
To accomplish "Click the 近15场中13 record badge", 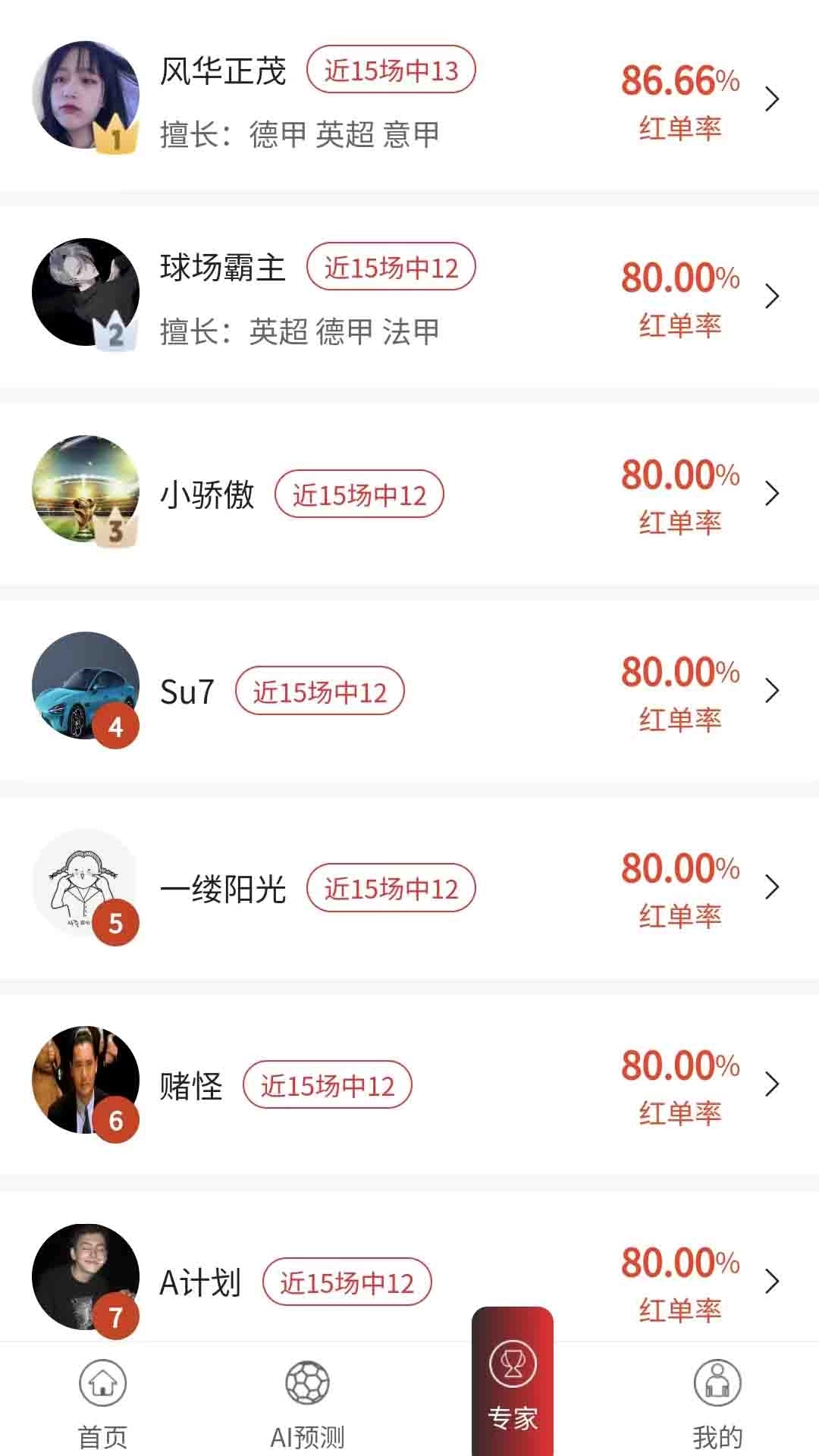I will [x=391, y=70].
